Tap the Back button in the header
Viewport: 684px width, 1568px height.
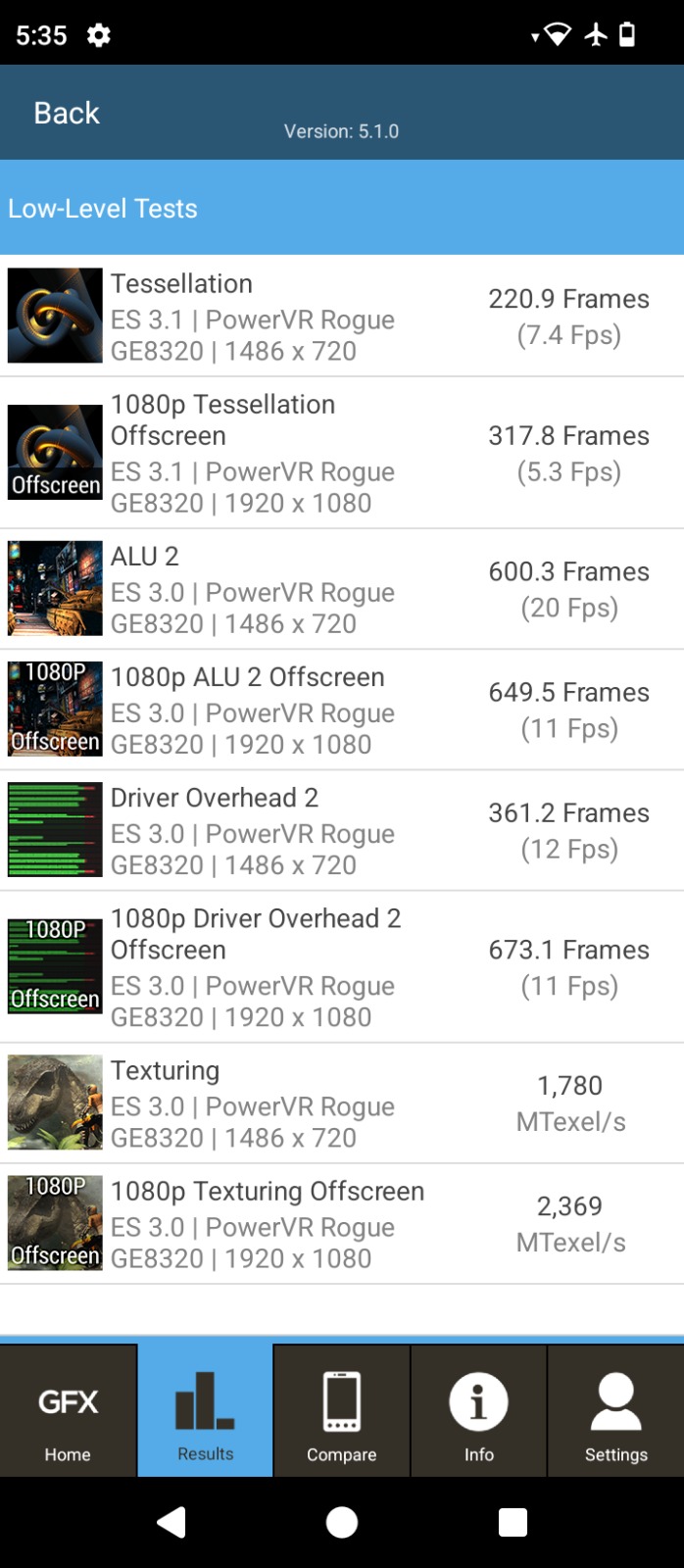click(x=67, y=114)
